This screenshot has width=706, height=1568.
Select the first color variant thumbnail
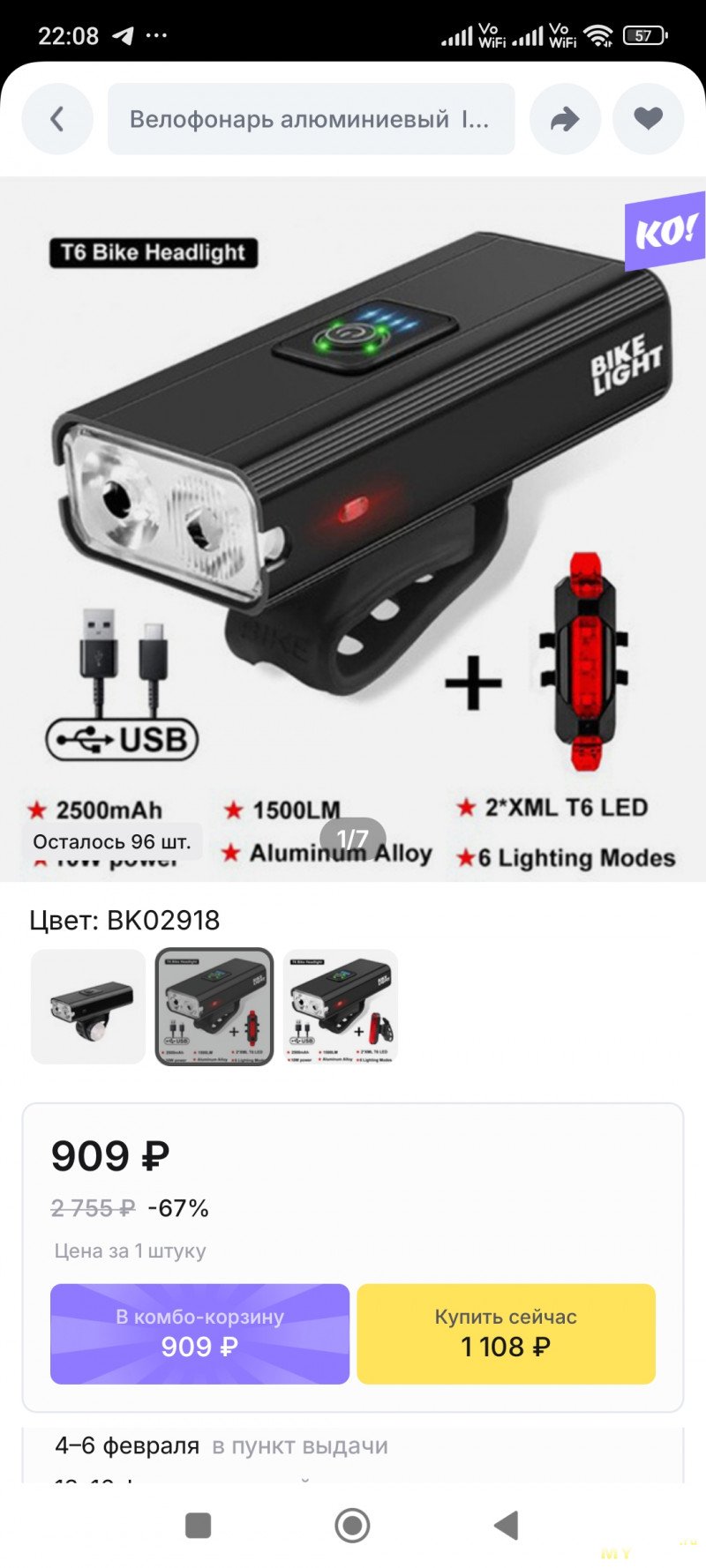(88, 1006)
